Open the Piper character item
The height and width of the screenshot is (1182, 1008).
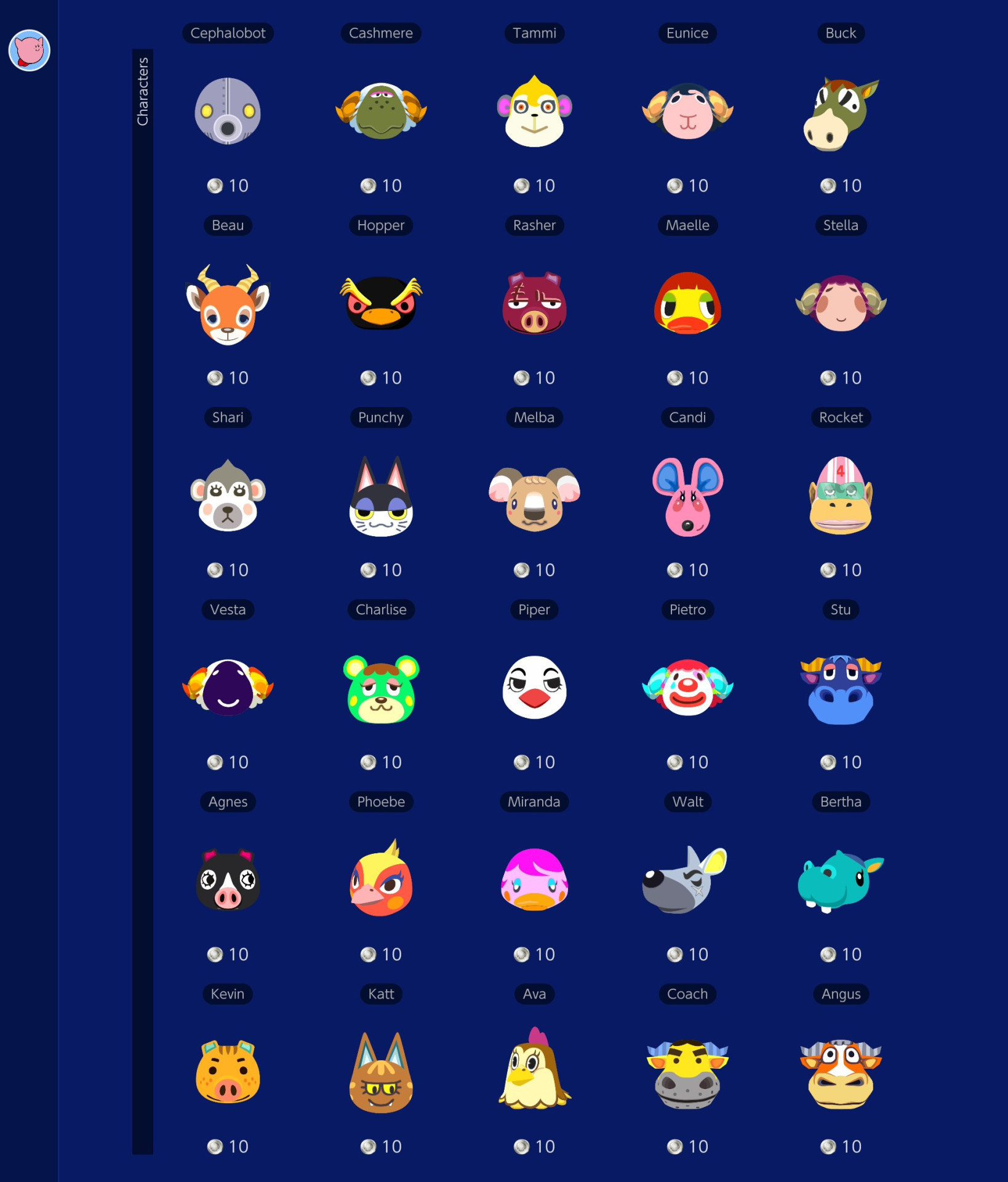click(534, 688)
